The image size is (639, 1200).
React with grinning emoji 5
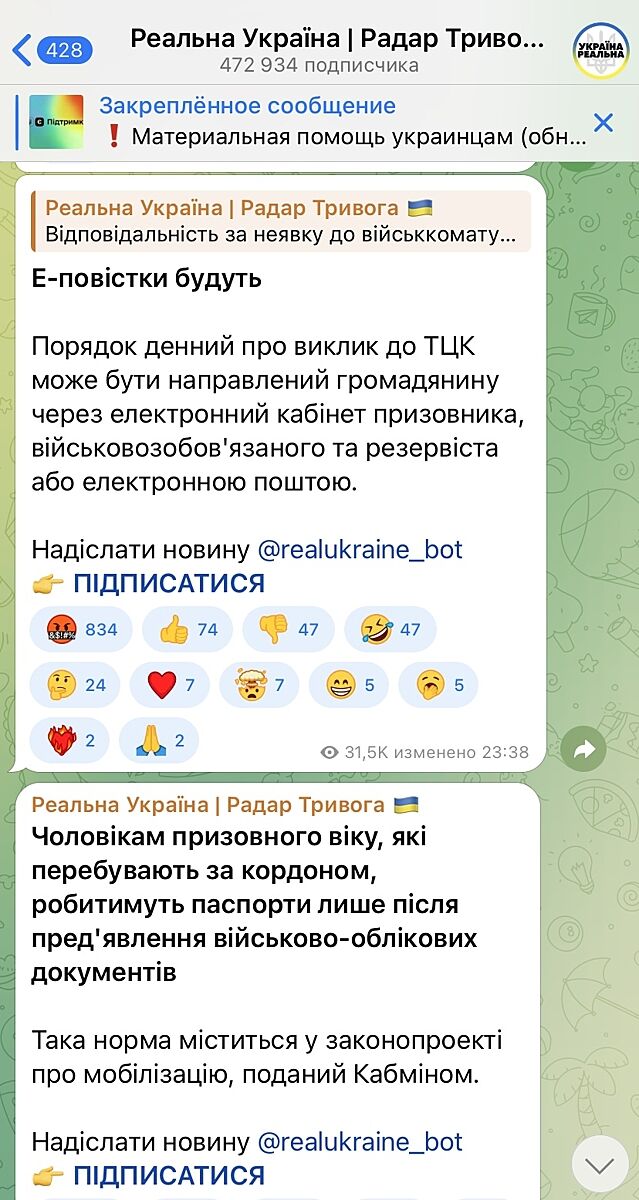[355, 685]
